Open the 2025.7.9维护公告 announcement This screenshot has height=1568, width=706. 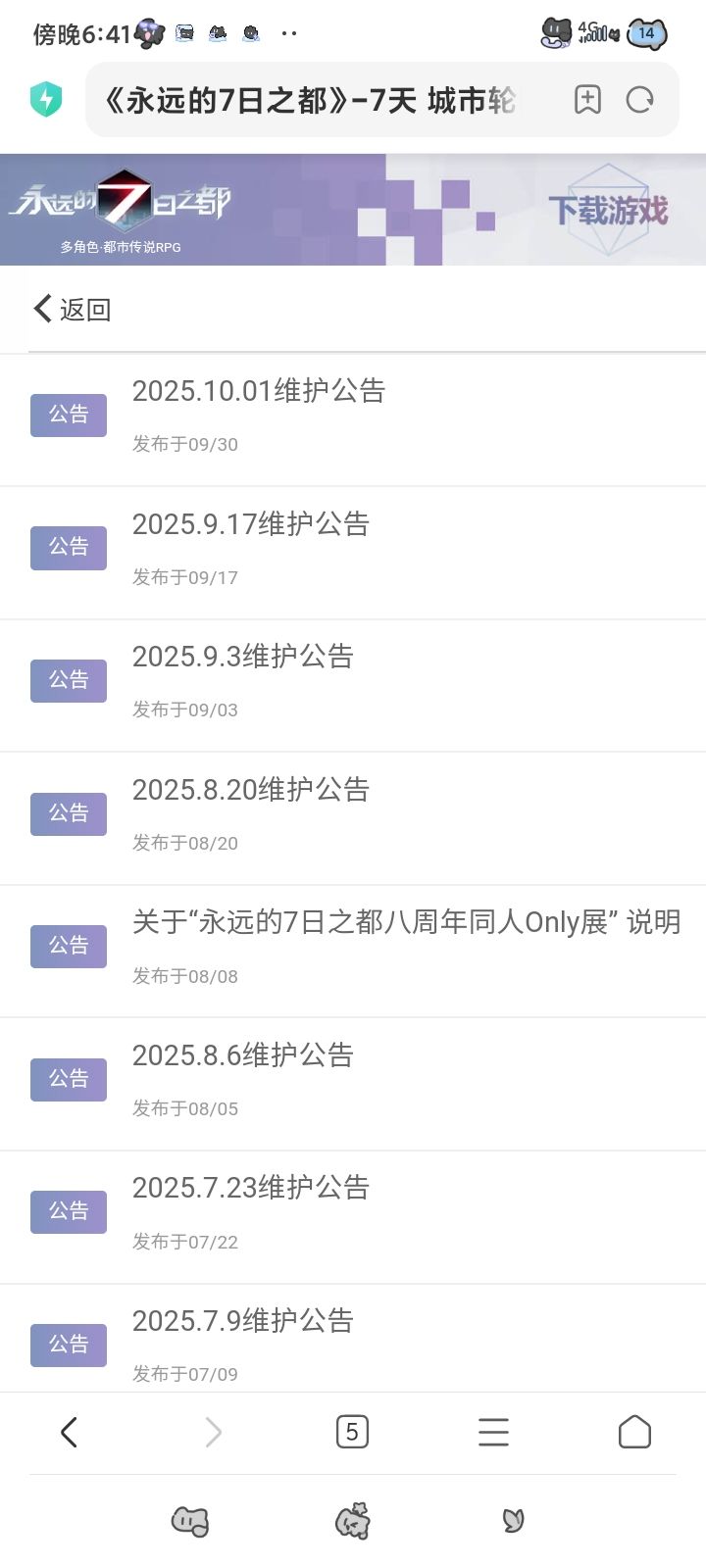click(243, 1321)
